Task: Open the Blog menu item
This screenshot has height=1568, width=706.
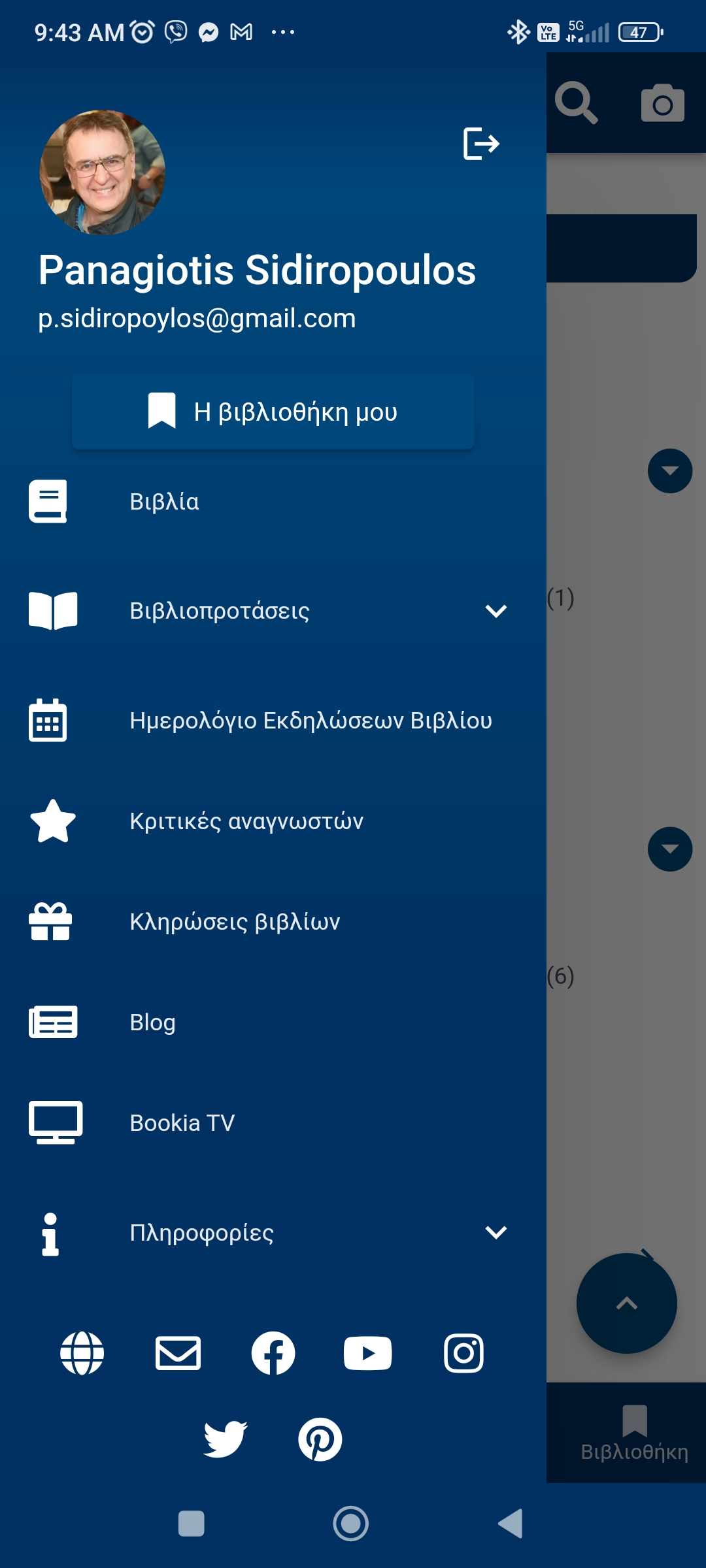Action: point(152,1022)
